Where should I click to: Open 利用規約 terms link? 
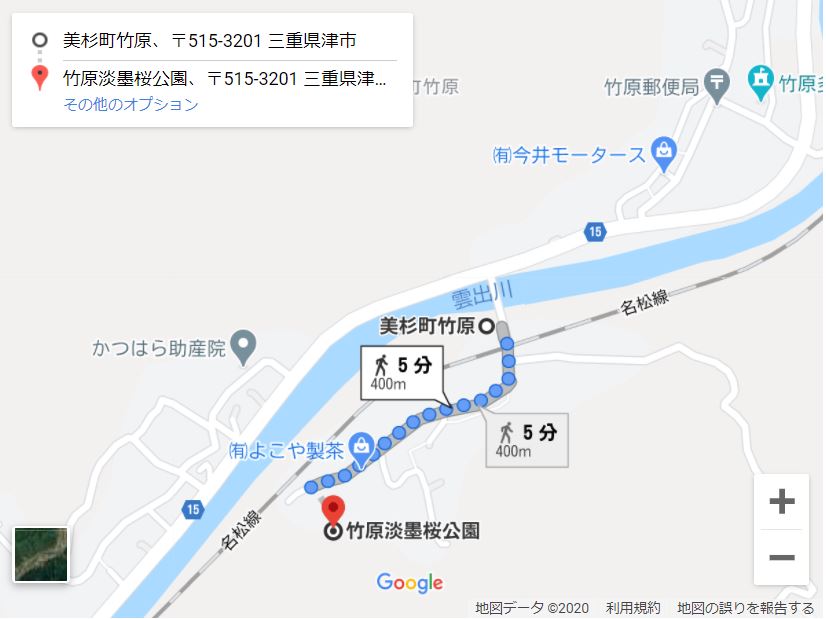pyautogui.click(x=633, y=608)
